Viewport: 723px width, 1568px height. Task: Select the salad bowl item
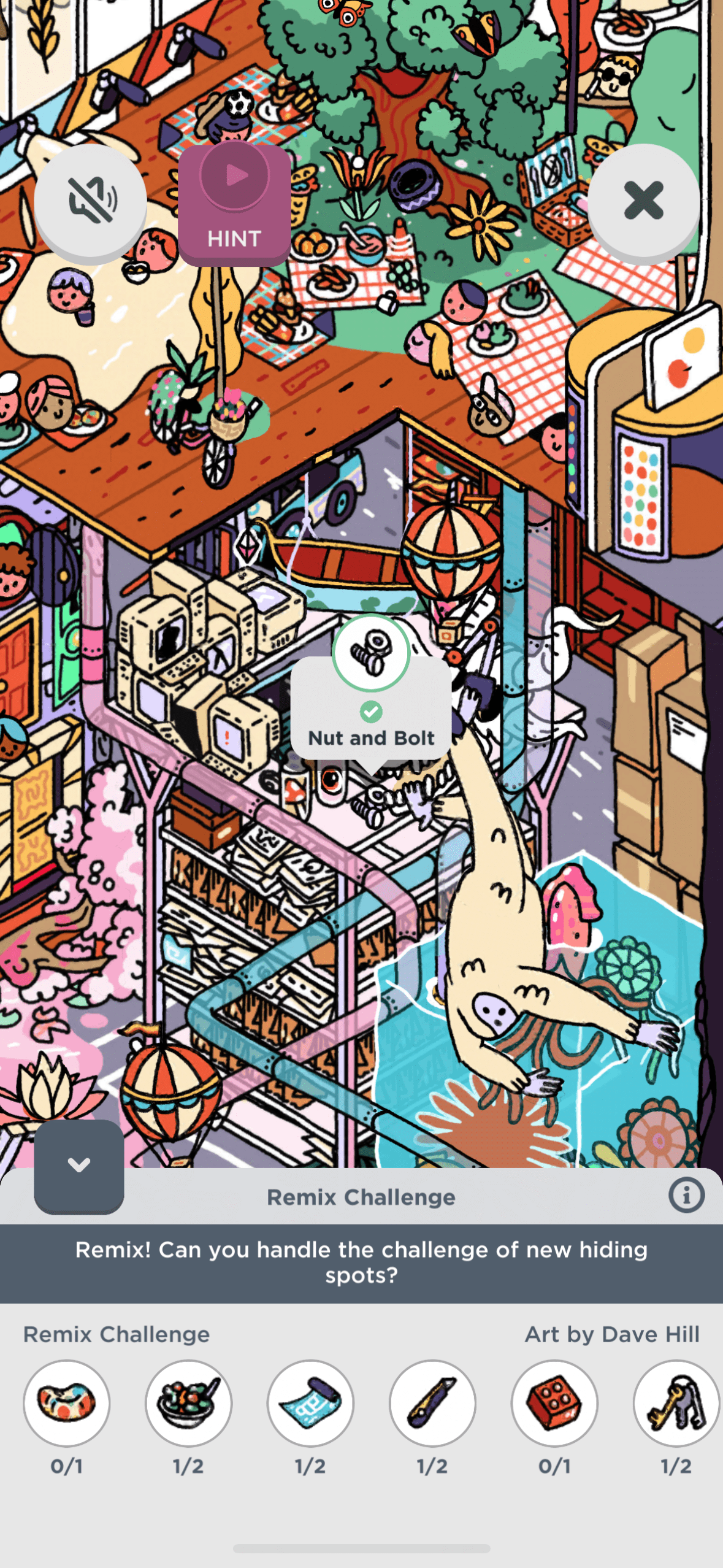pos(188,1403)
